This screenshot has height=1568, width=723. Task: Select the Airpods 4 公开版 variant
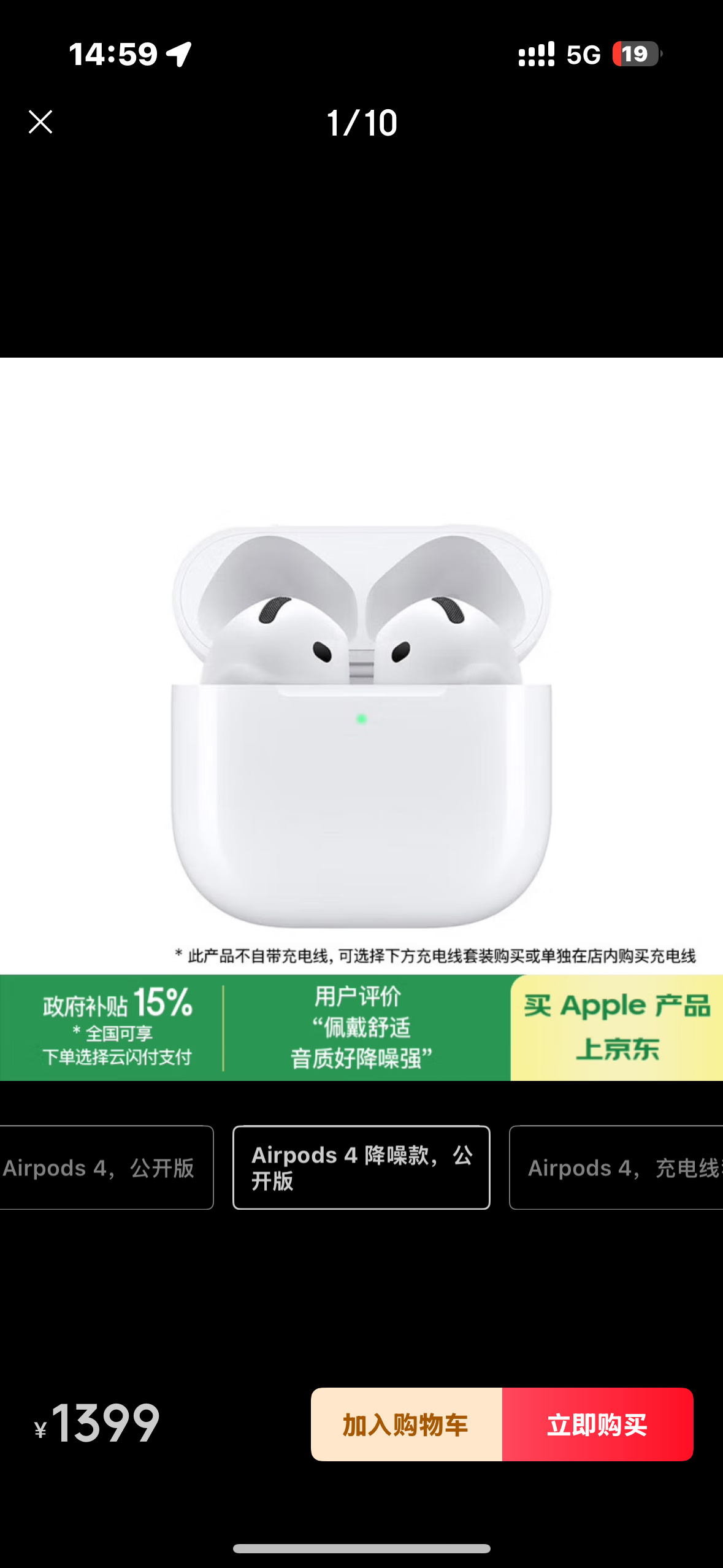click(104, 1167)
